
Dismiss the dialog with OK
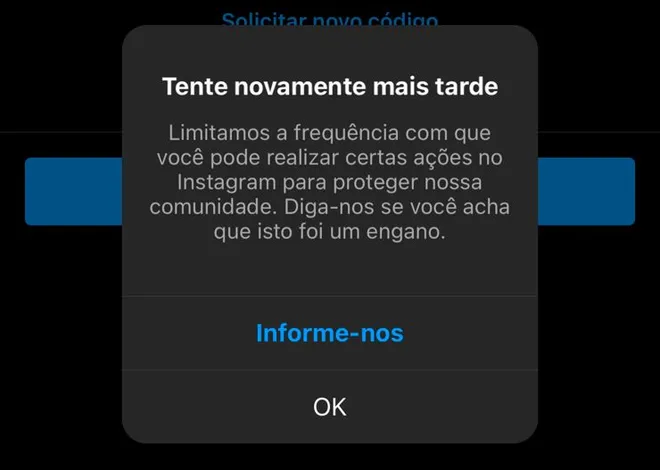[x=329, y=407]
